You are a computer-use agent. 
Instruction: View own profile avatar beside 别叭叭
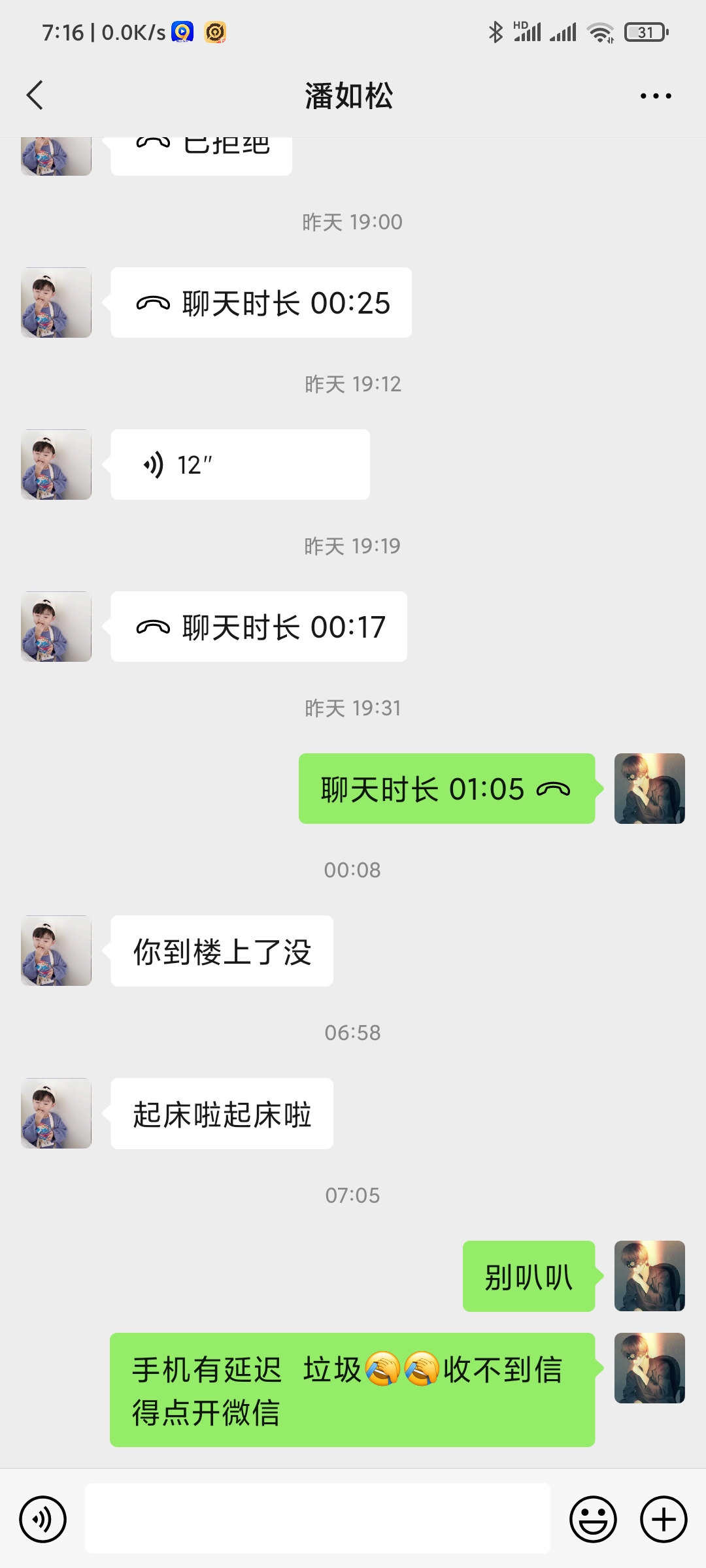click(x=649, y=1276)
